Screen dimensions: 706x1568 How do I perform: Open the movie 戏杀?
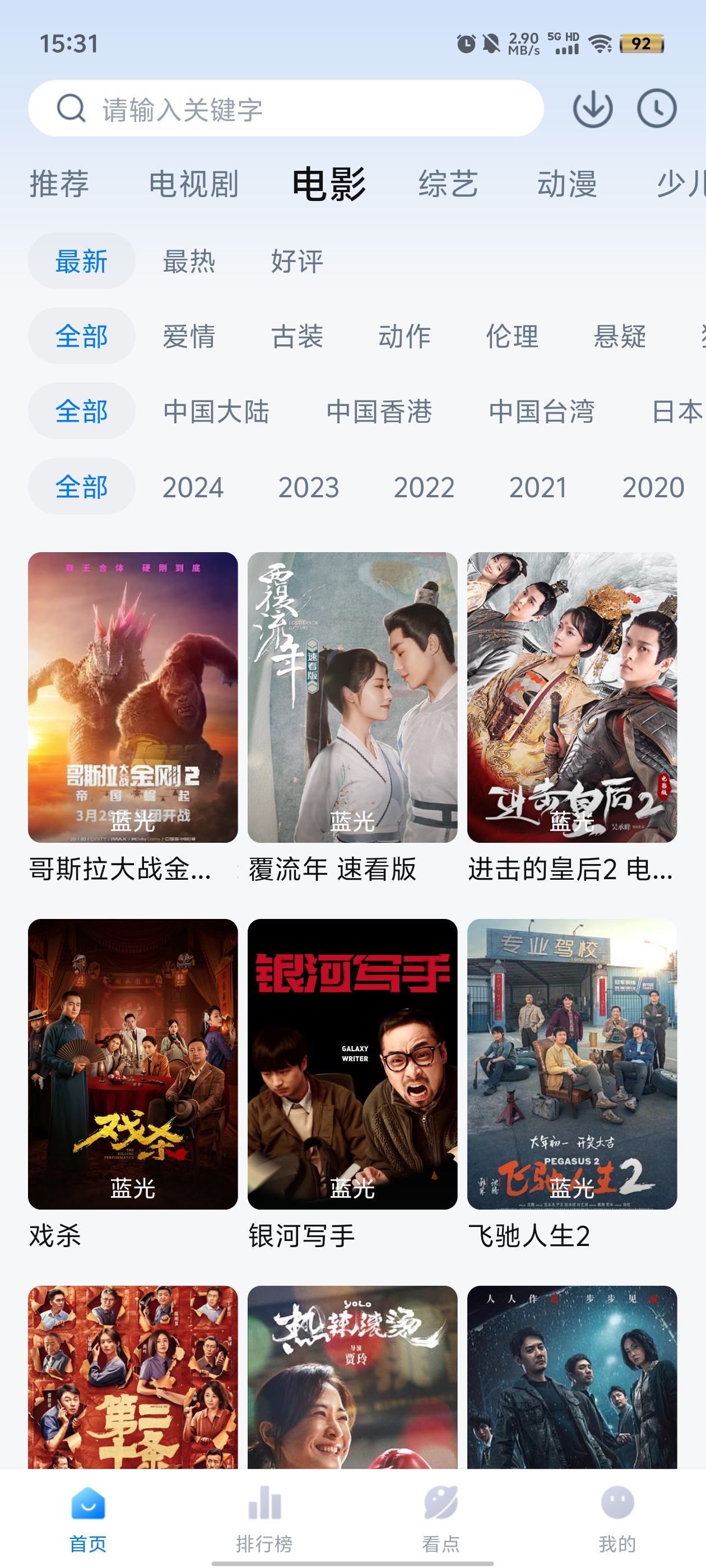(133, 1064)
